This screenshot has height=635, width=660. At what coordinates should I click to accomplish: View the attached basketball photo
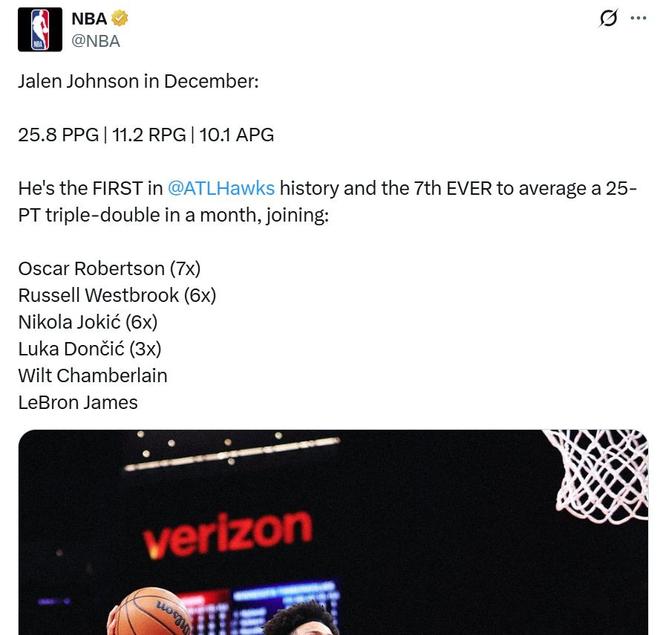pos(333,532)
